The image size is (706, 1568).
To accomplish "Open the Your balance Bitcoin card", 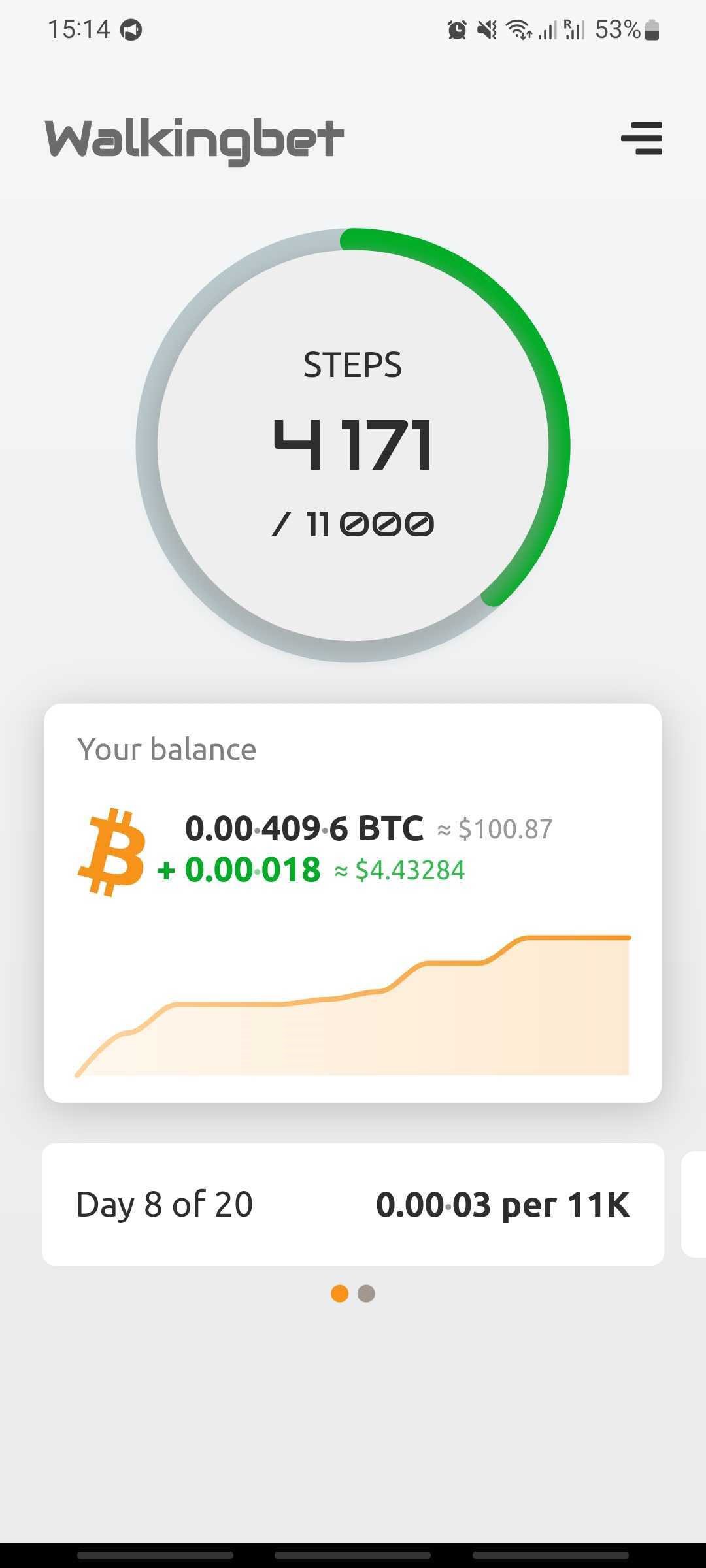I will [x=353, y=903].
